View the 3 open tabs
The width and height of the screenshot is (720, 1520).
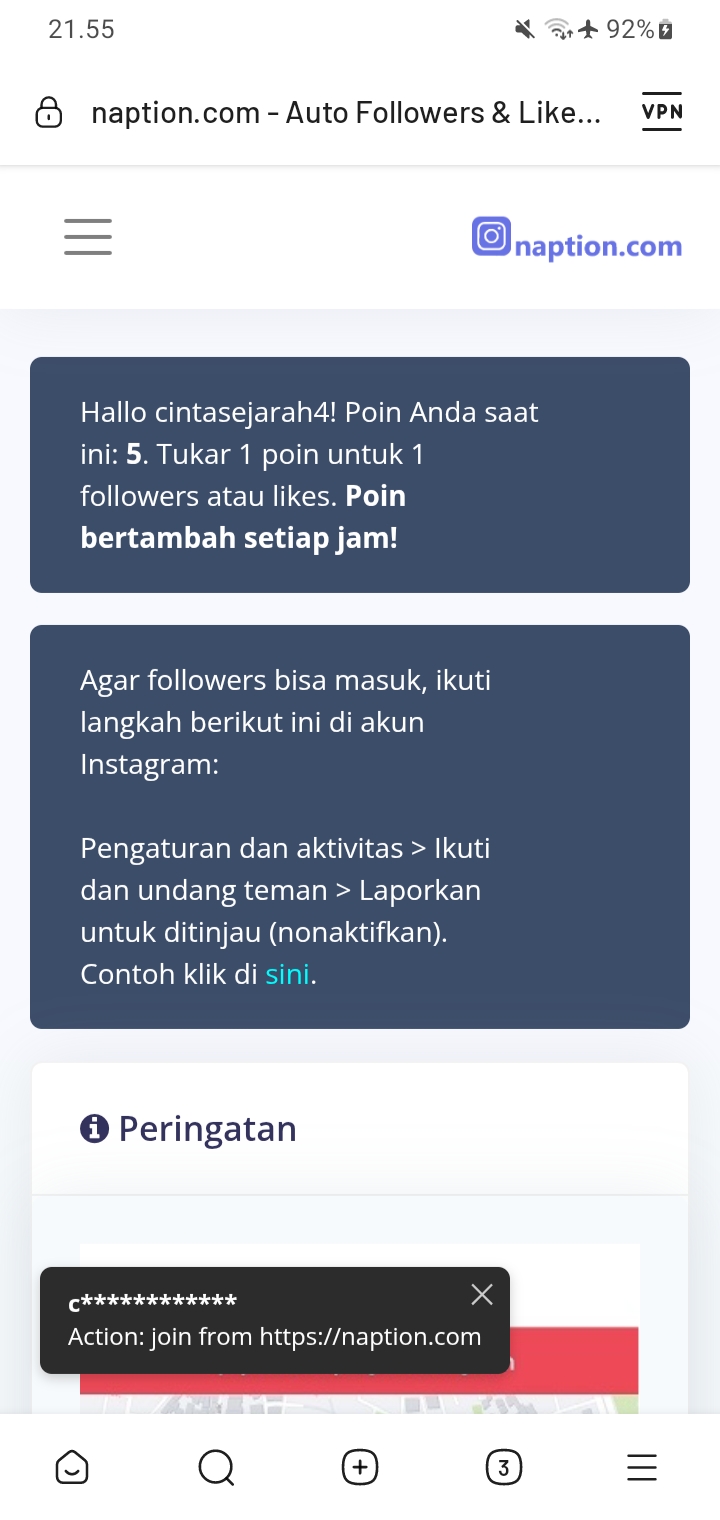tap(503, 1467)
